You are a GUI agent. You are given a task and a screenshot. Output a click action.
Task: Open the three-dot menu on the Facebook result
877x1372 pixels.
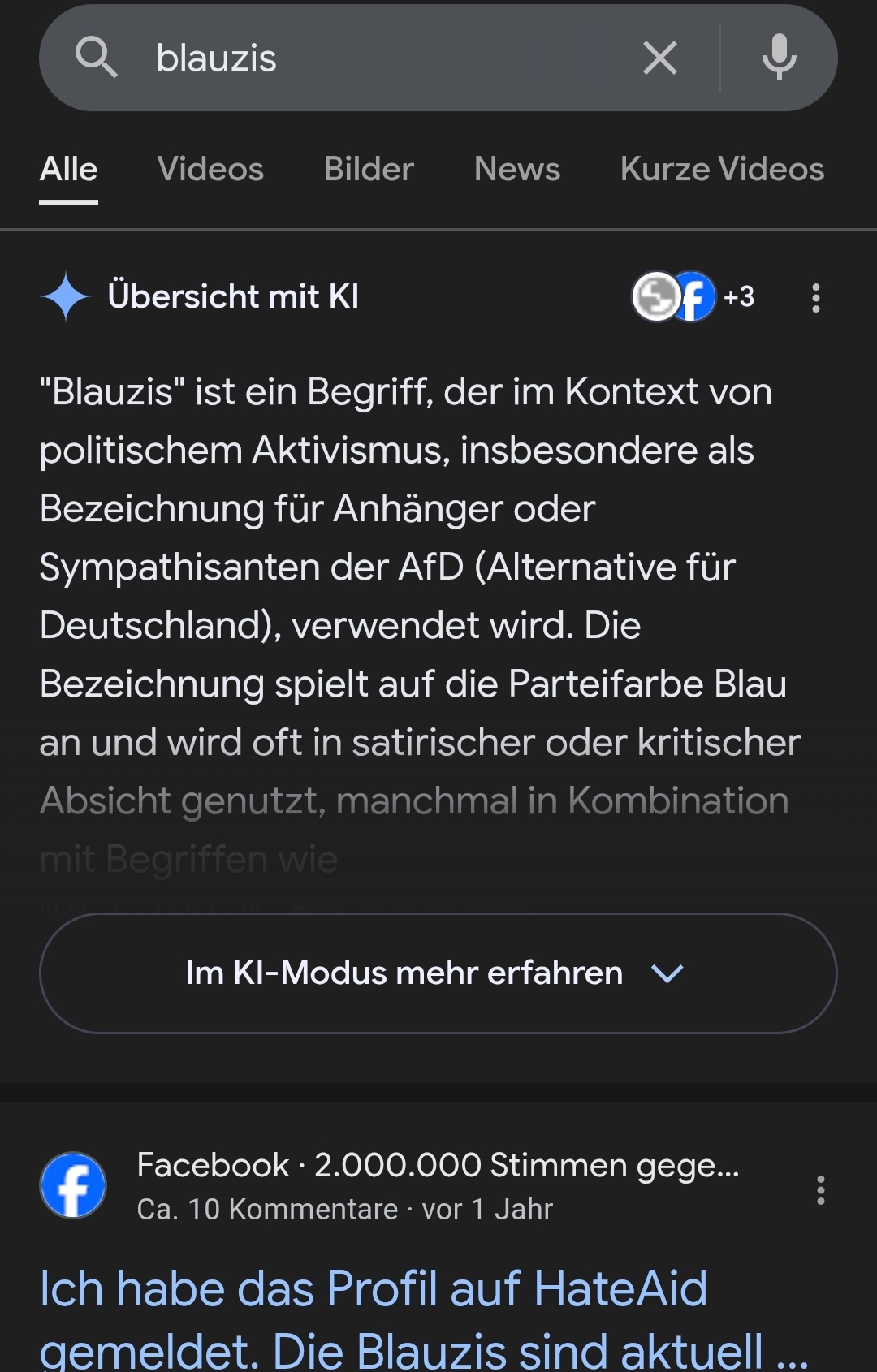point(822,1191)
